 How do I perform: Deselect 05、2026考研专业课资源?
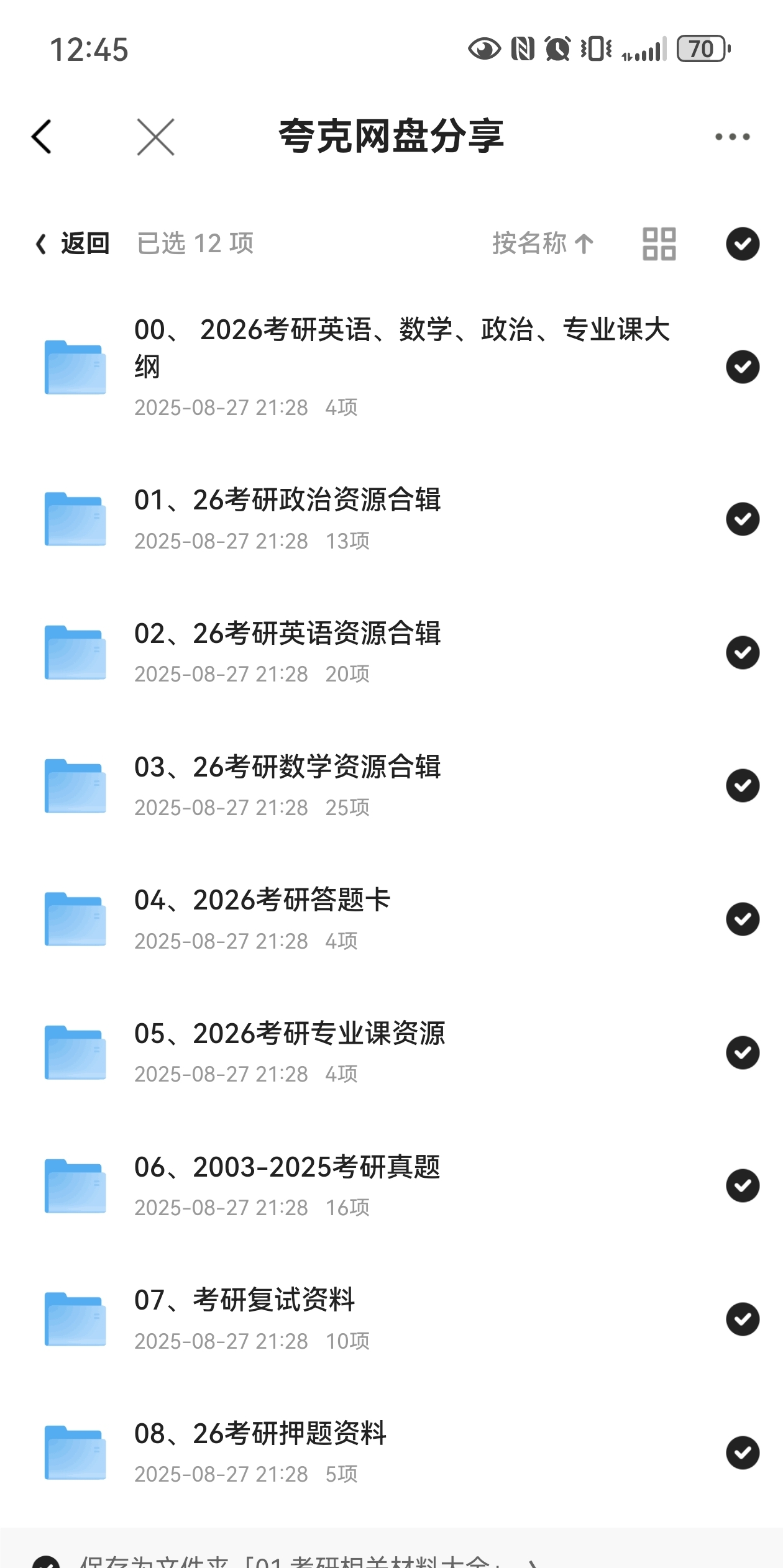pos(743,1052)
